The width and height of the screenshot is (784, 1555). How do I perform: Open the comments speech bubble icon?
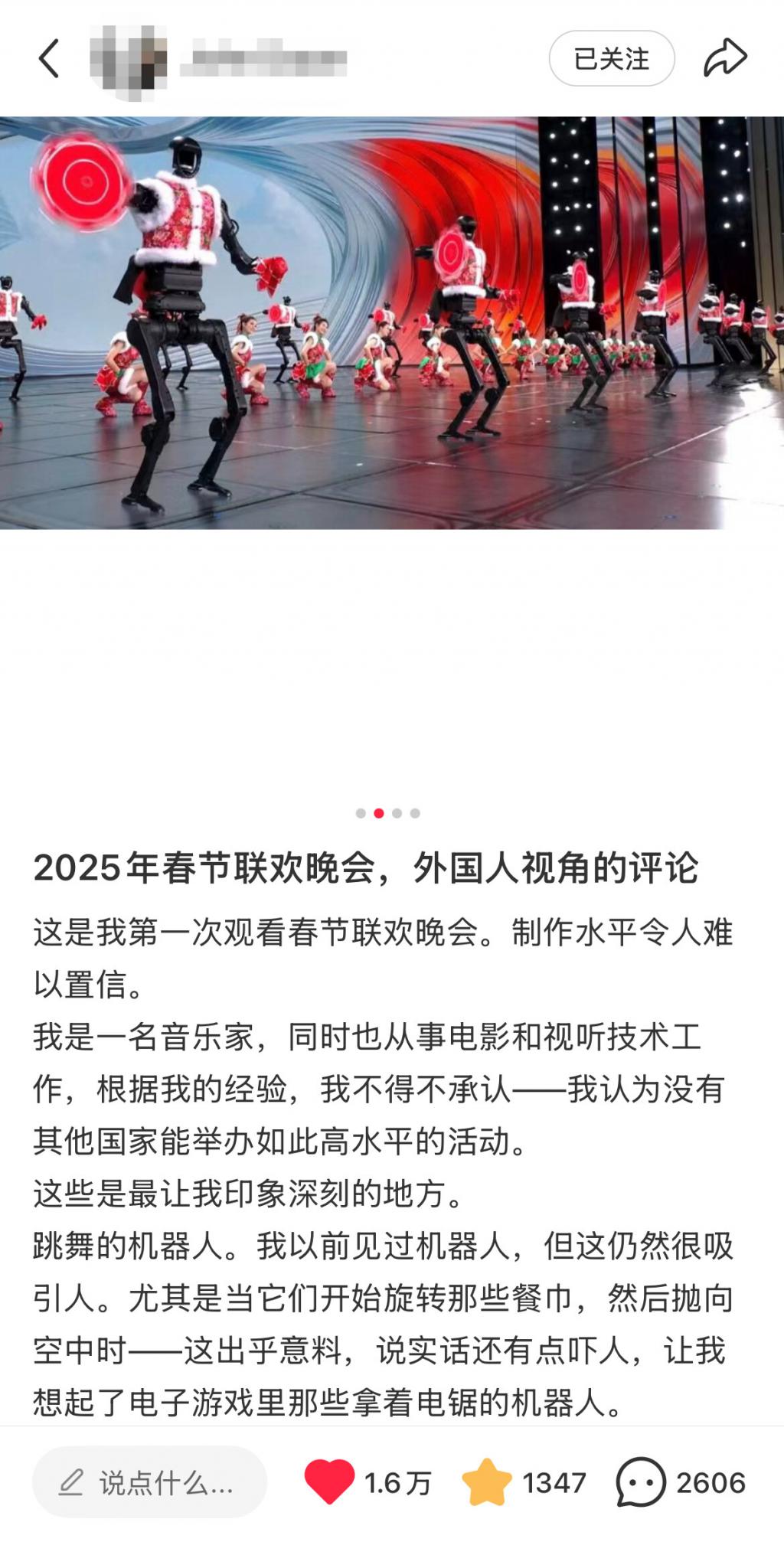[641, 1482]
